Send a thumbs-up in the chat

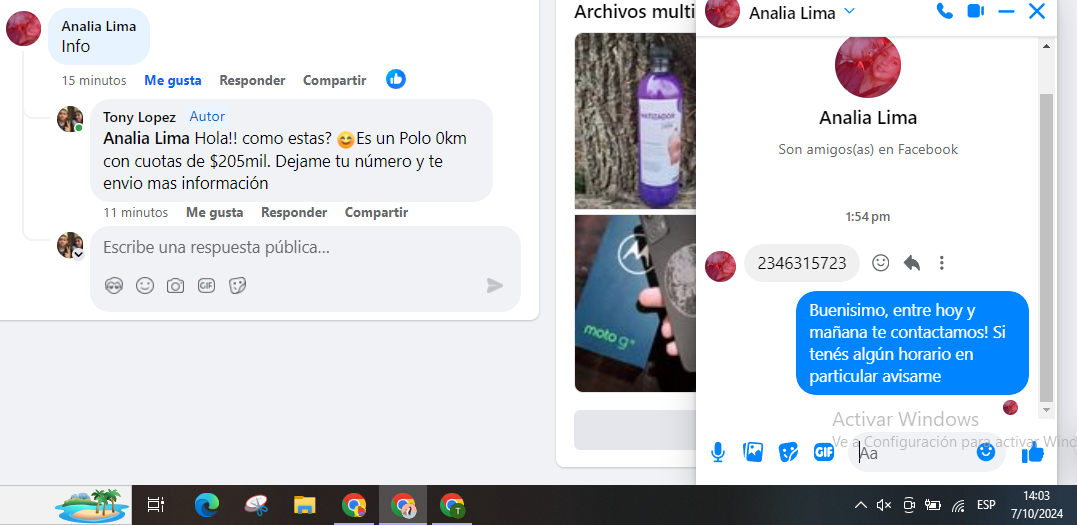[1033, 453]
